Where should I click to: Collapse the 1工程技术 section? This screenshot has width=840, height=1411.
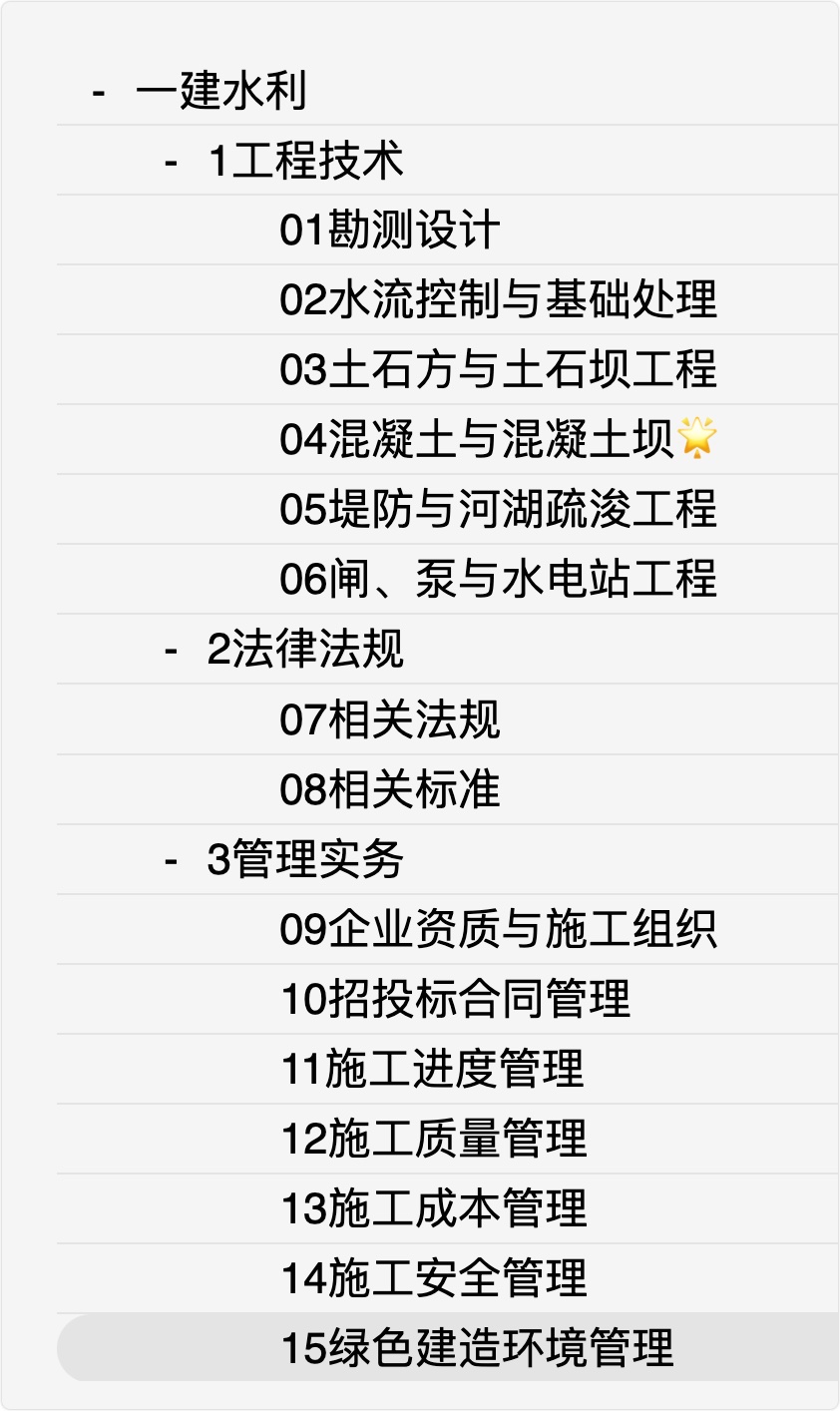(172, 162)
